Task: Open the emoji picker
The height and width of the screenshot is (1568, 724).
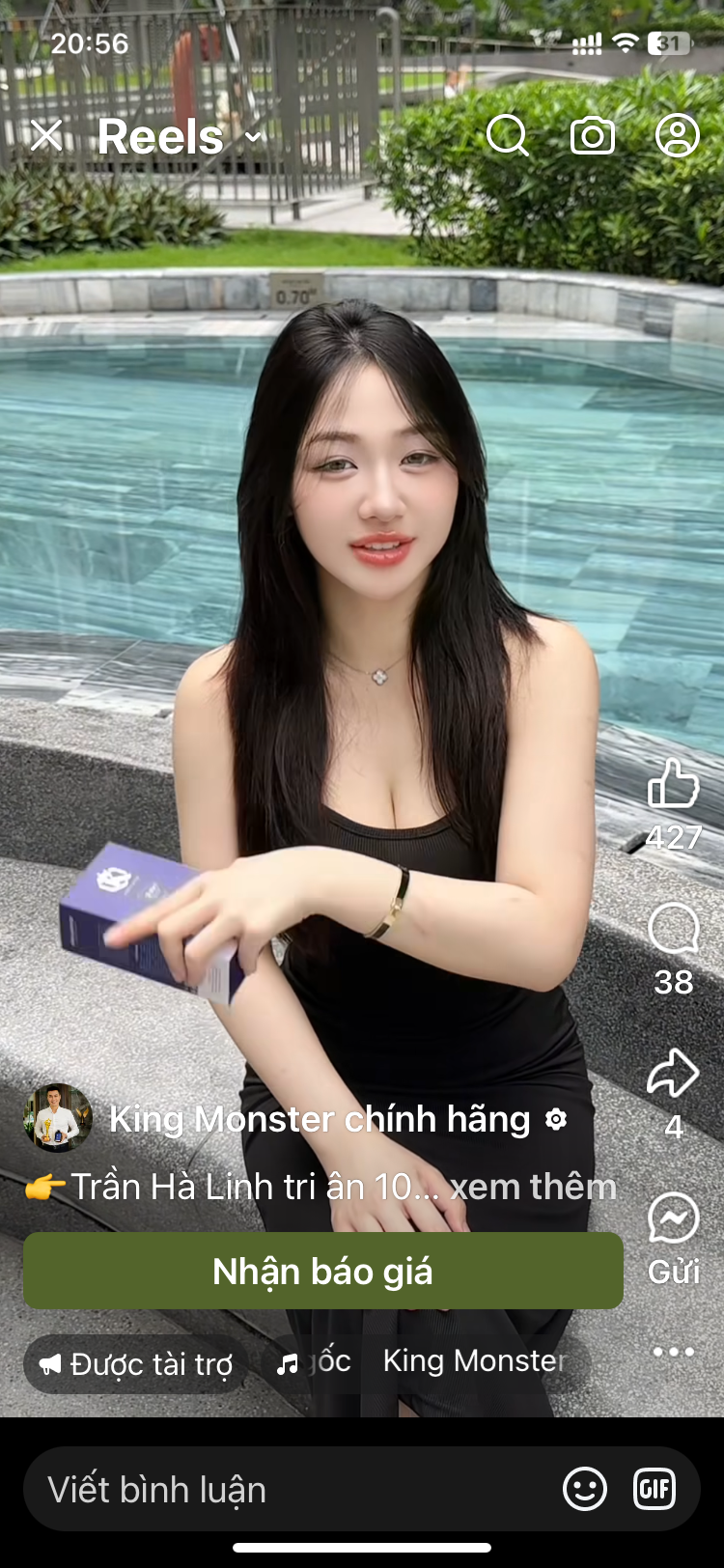Action: [585, 1489]
